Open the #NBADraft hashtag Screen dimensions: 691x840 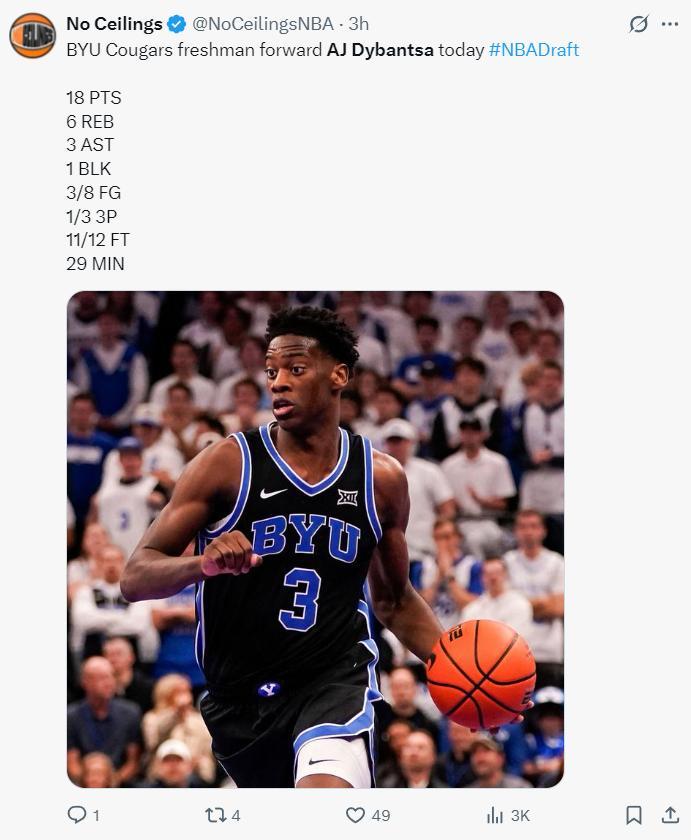click(533, 49)
